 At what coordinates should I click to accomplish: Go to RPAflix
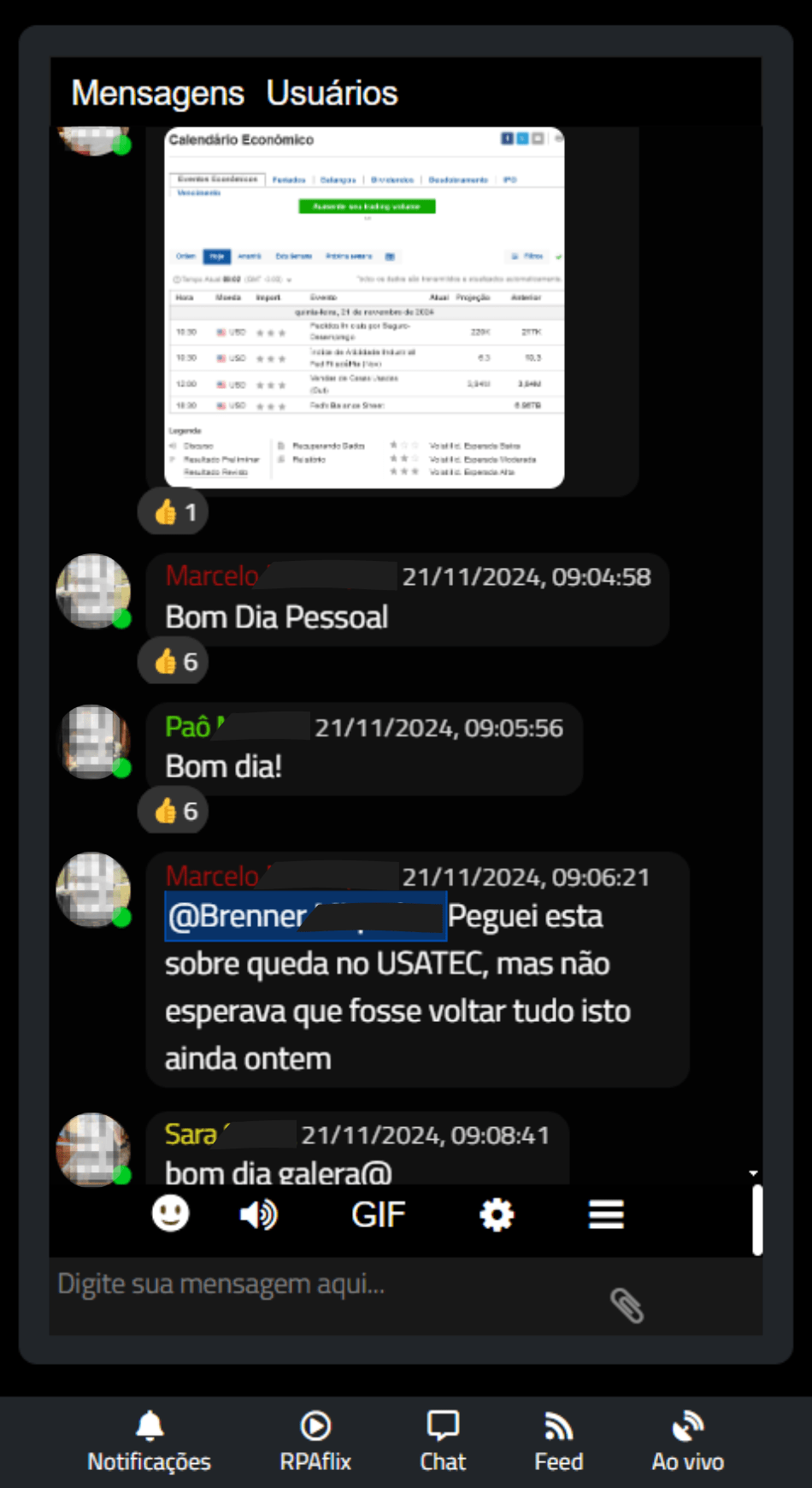(x=315, y=1442)
